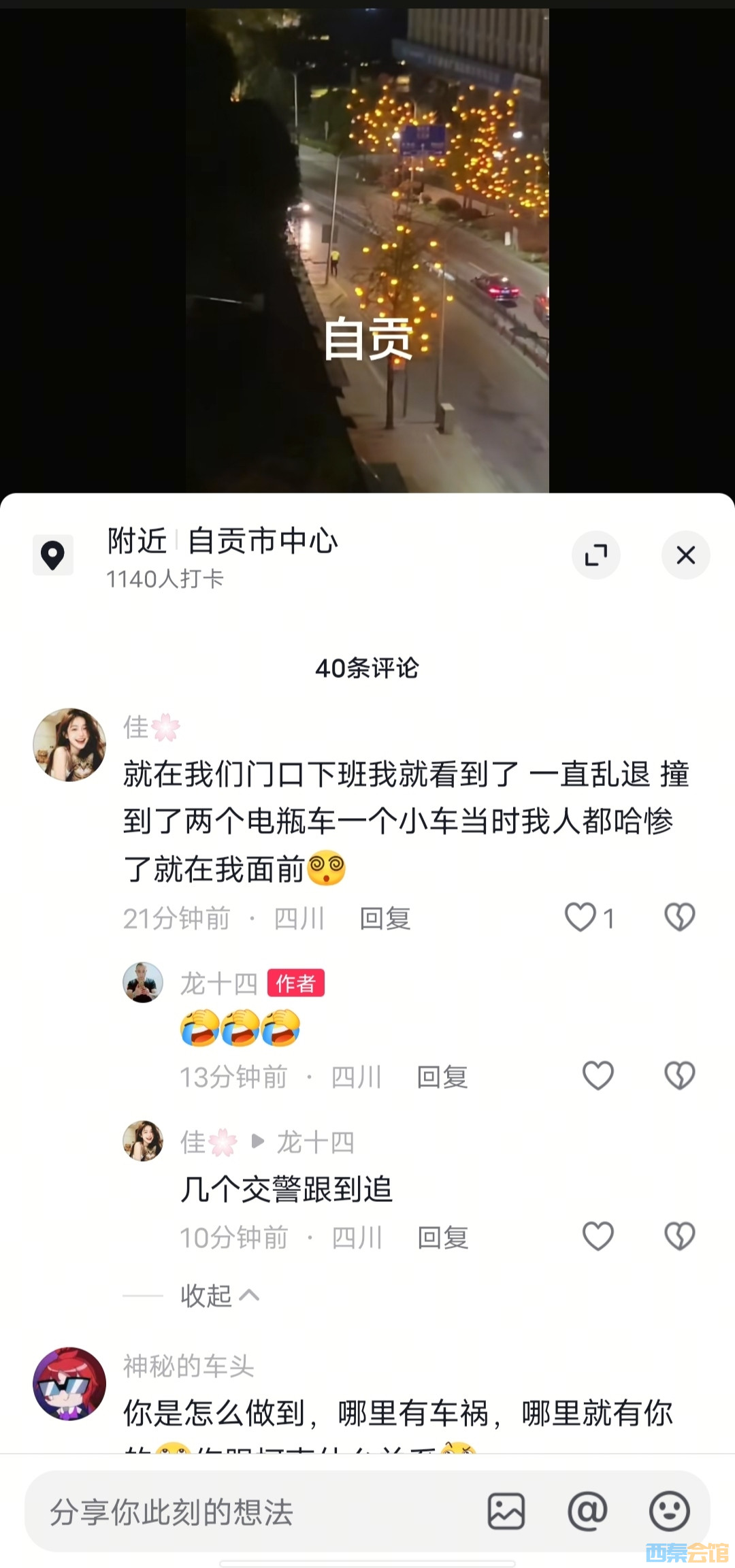735x1568 pixels.
Task: Attach an image to the comment
Action: click(506, 1512)
